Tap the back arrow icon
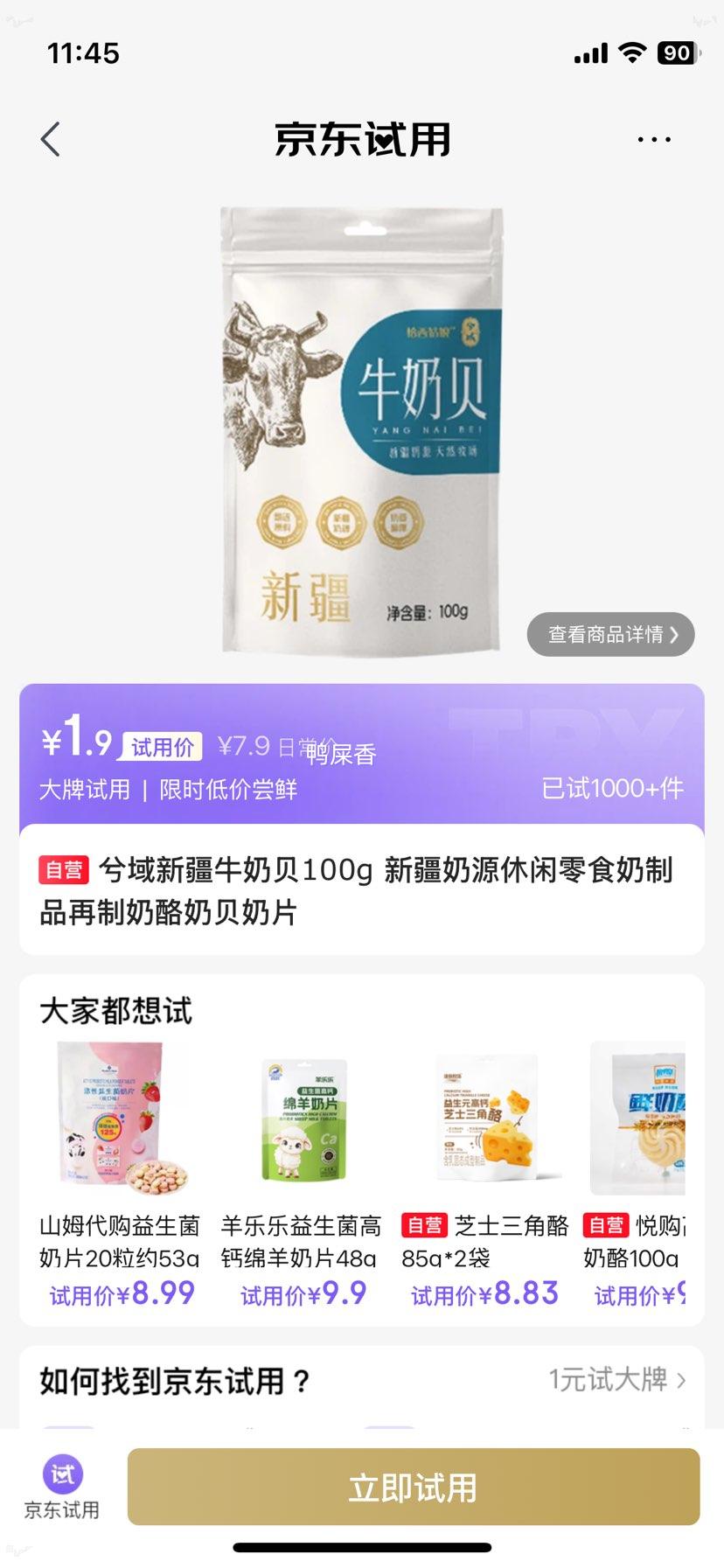 [50, 138]
